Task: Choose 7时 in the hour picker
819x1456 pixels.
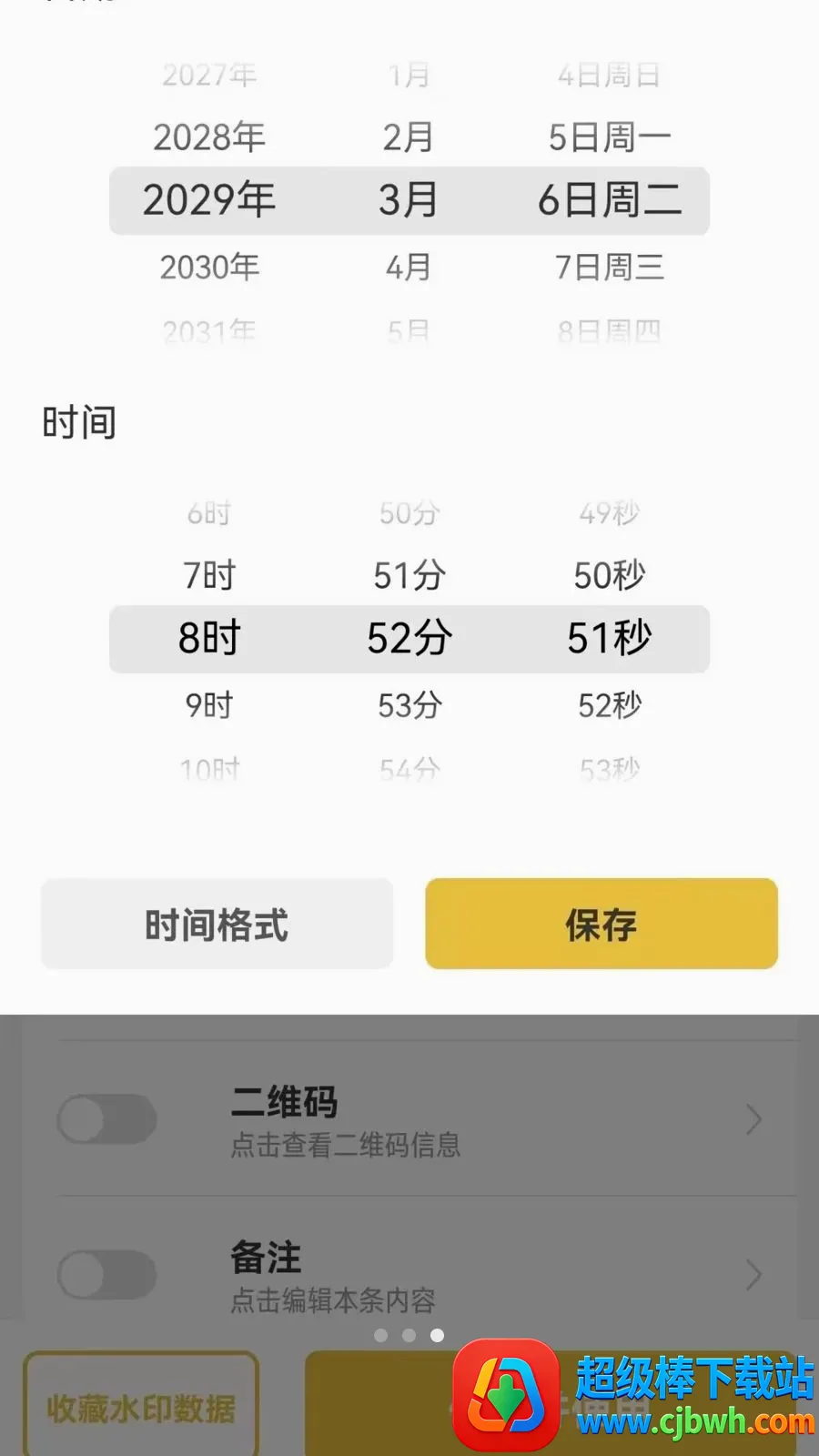Action: pyautogui.click(x=209, y=575)
